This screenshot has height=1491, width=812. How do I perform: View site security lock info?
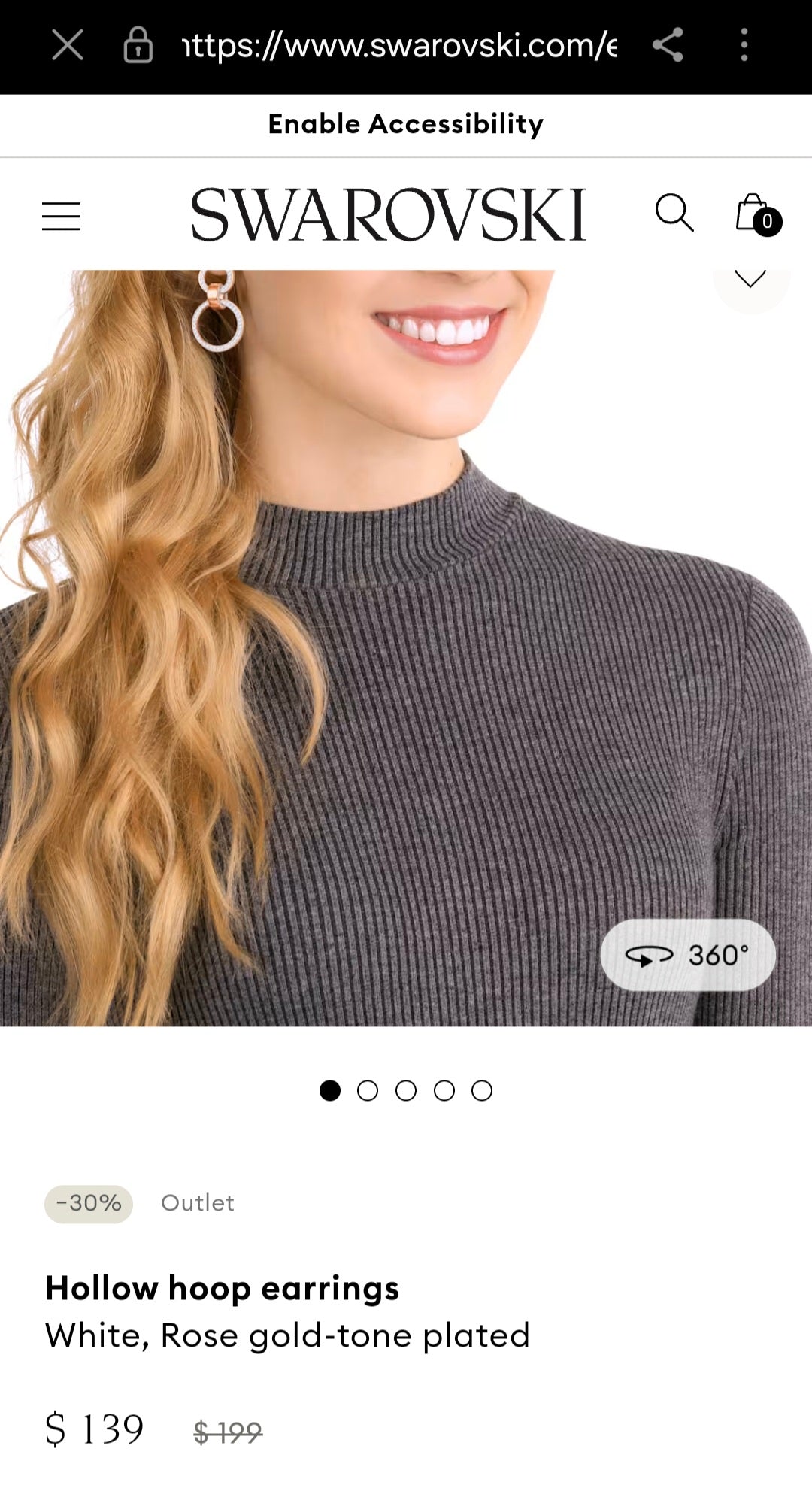point(138,45)
